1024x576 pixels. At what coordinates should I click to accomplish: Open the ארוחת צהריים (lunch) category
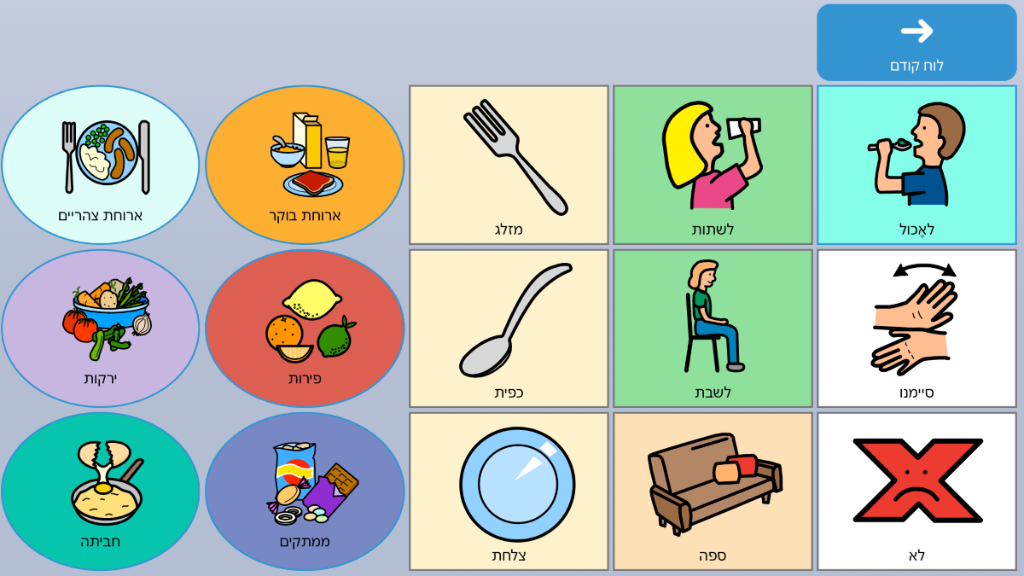tap(101, 165)
